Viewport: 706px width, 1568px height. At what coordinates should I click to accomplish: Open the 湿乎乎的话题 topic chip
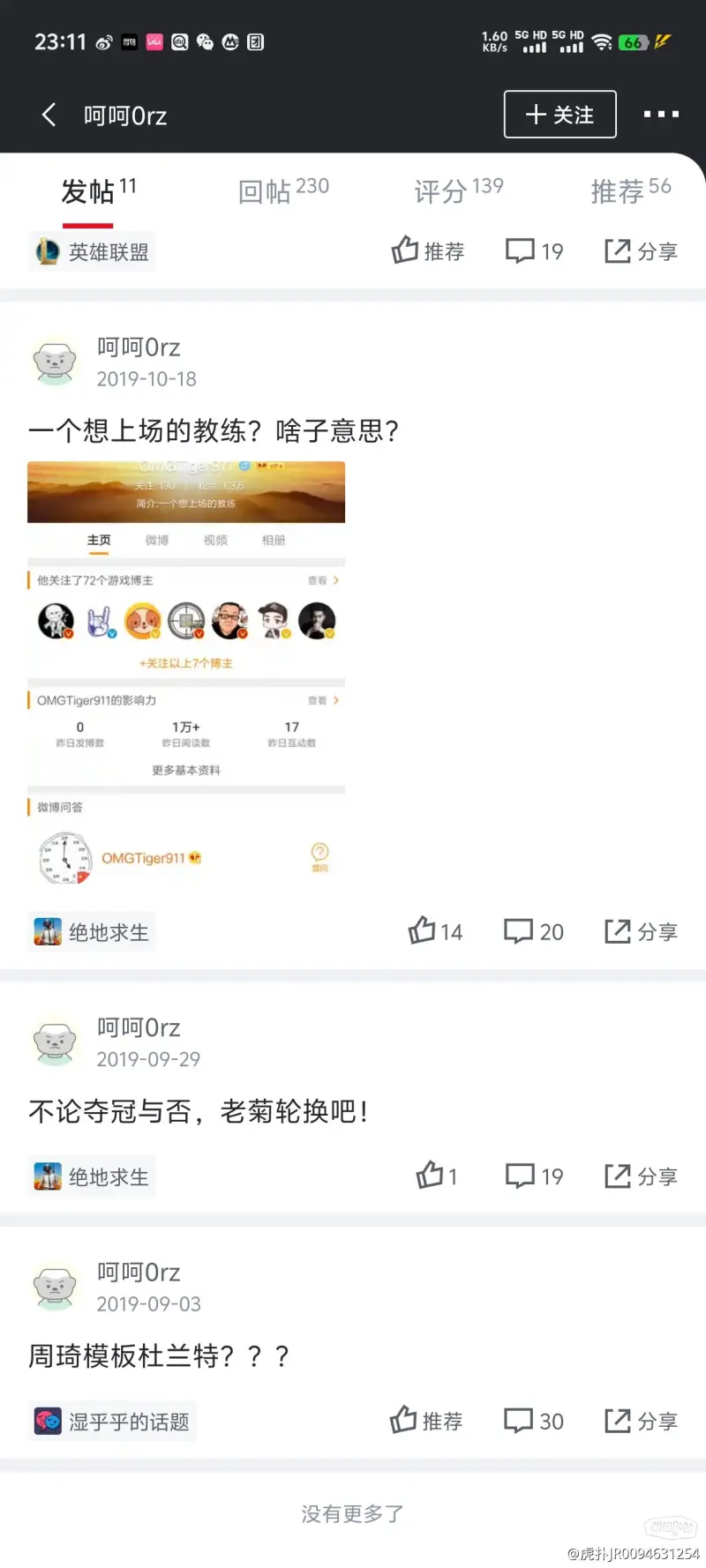[x=112, y=1421]
